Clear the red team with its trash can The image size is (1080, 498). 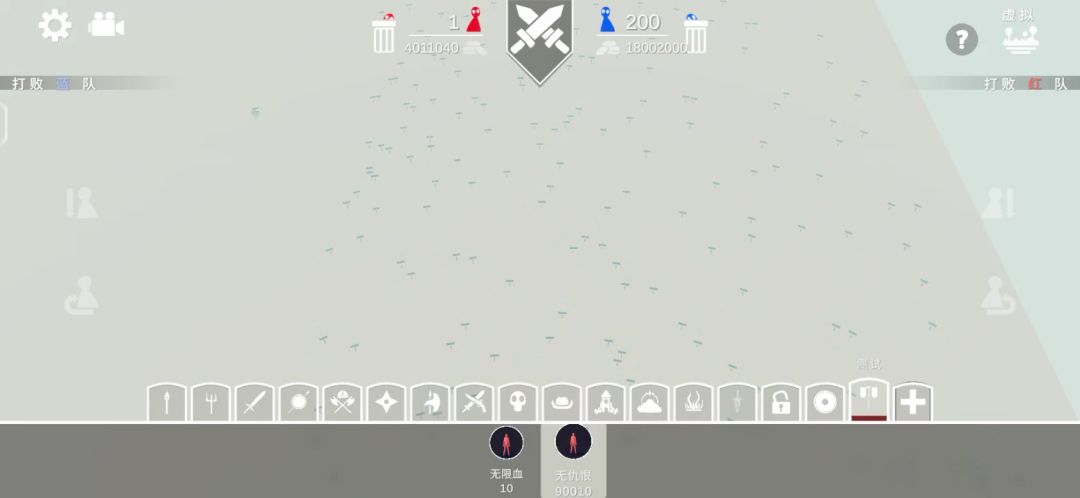(x=384, y=34)
